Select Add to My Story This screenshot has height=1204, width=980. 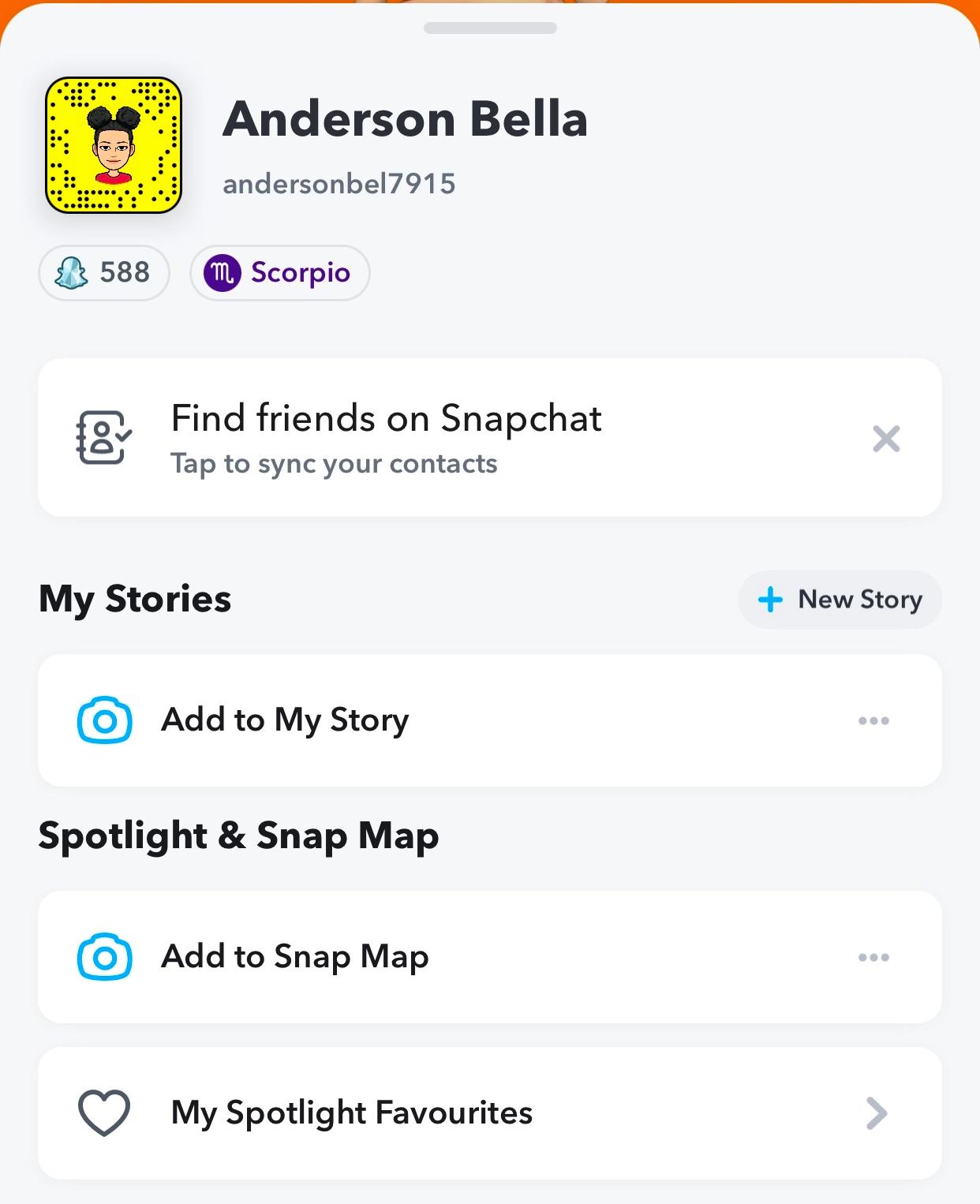(285, 720)
